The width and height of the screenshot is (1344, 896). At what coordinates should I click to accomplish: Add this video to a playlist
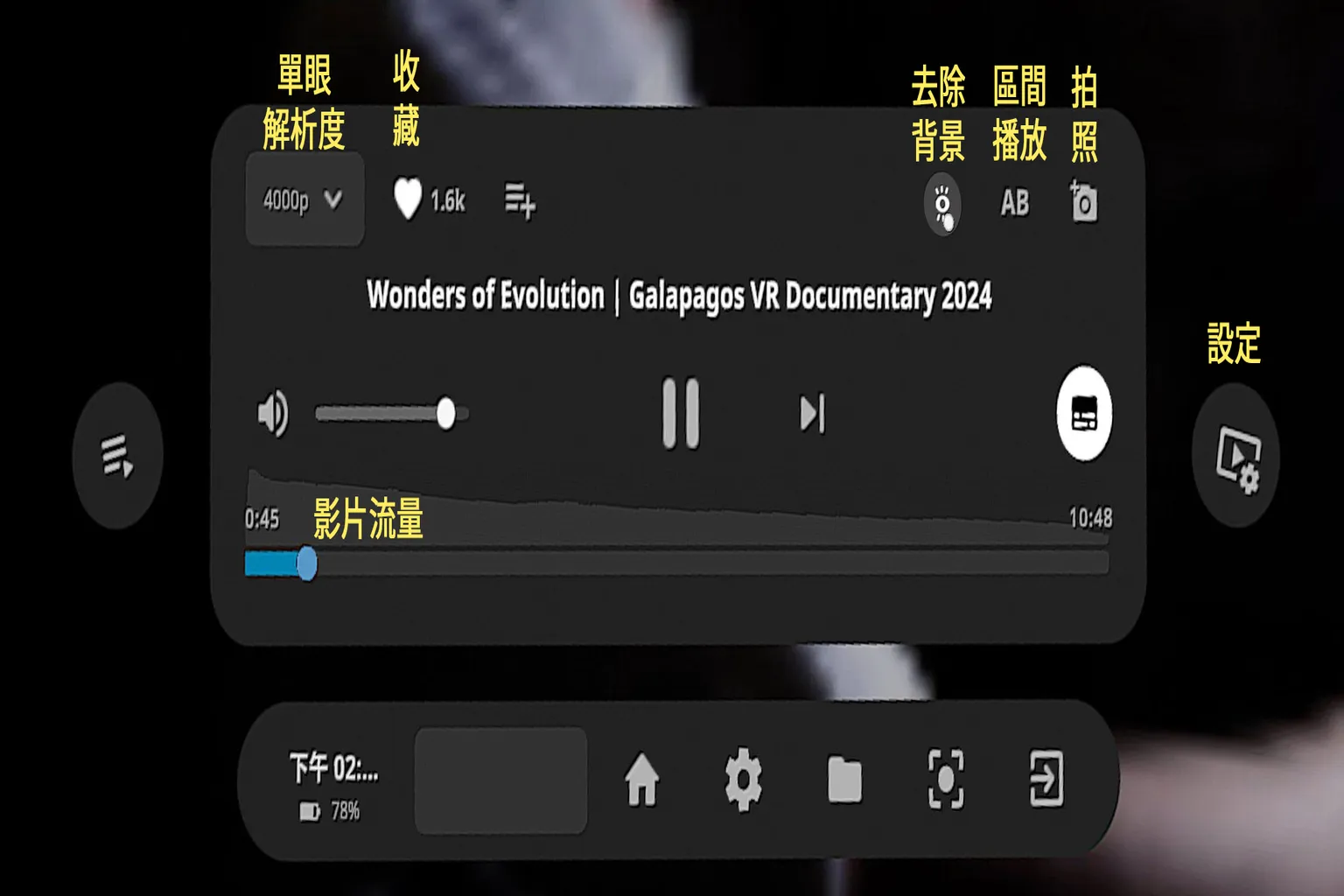[520, 200]
